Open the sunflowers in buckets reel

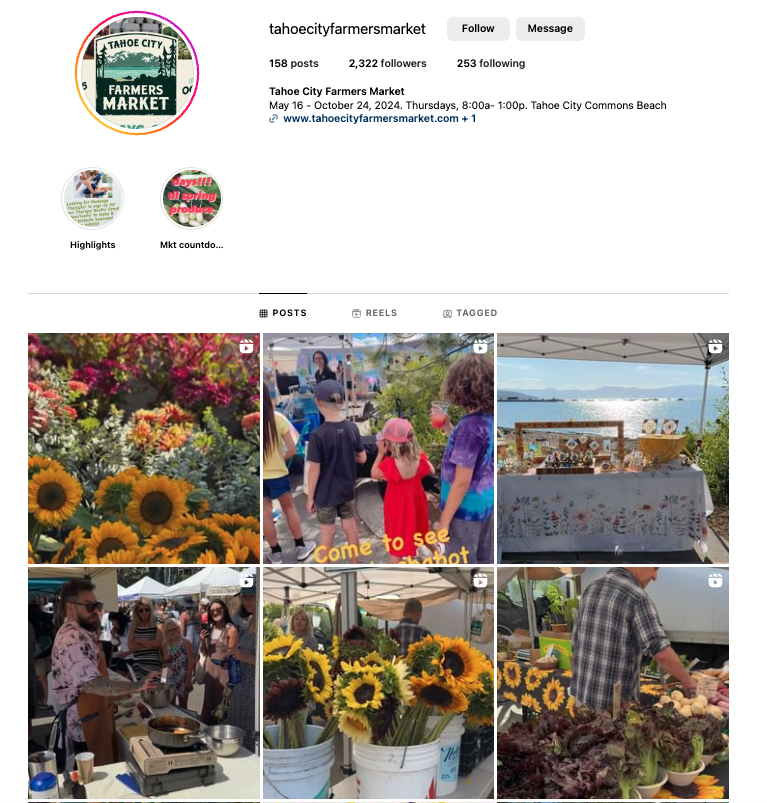(378, 683)
